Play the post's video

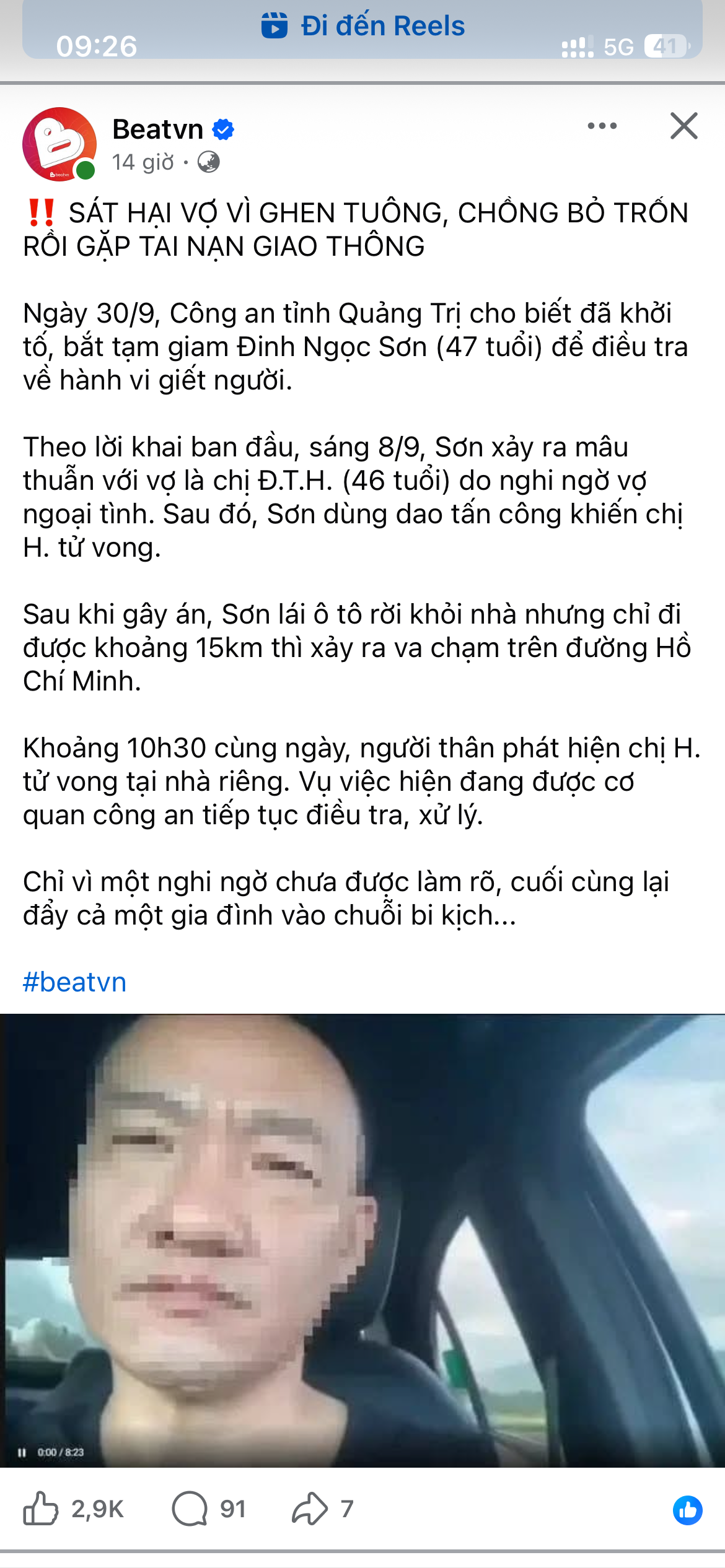pos(362,1240)
